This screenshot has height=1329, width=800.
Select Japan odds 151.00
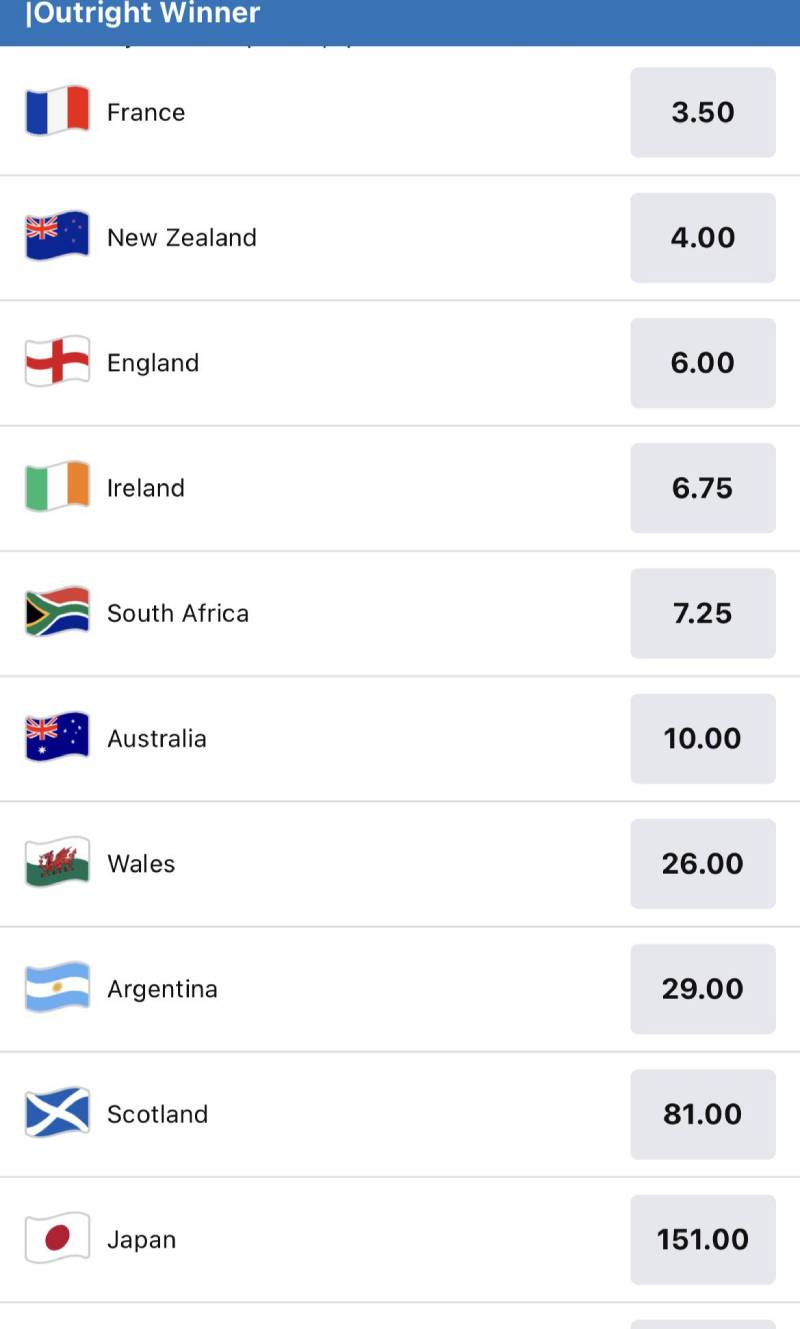click(702, 1239)
